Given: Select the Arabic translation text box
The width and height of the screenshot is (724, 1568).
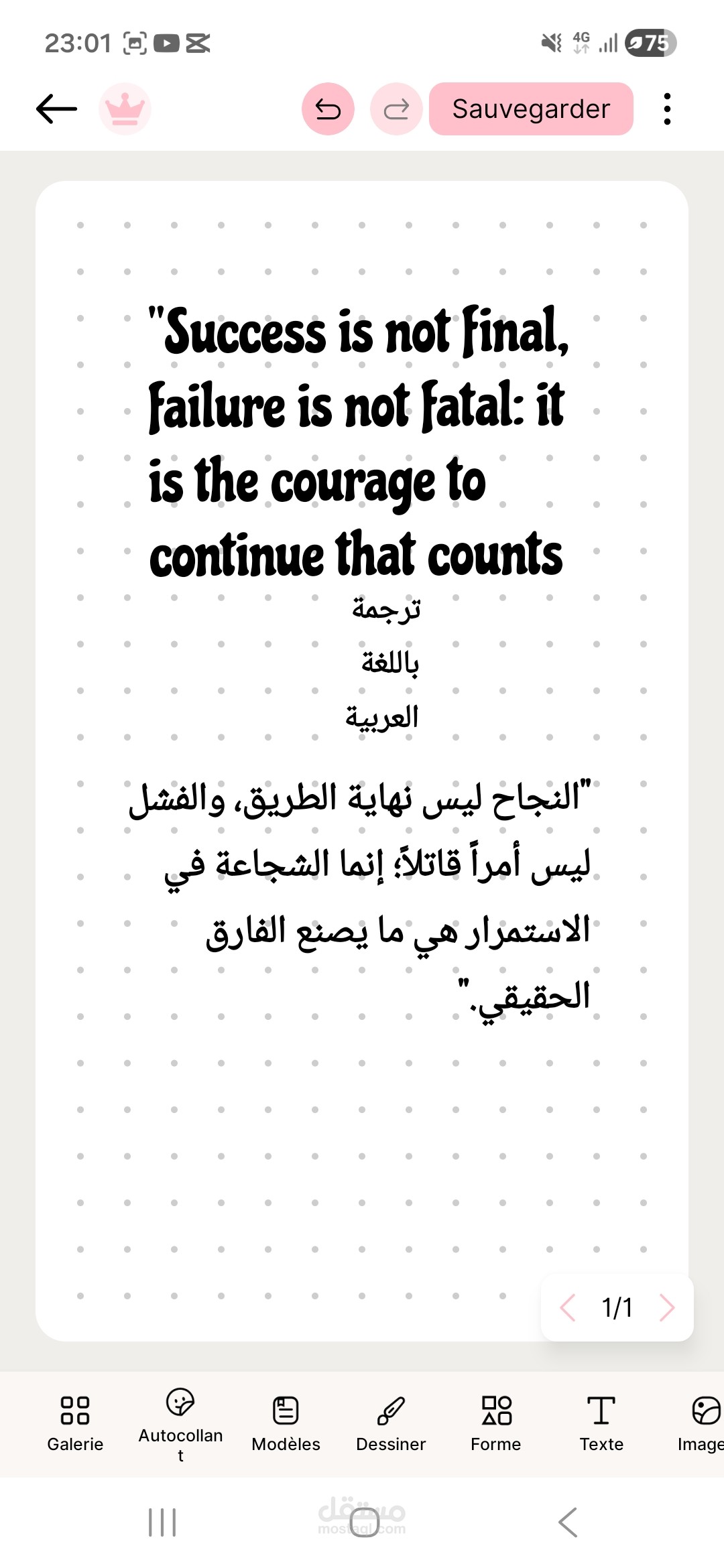Looking at the screenshot, I should coord(360,897).
